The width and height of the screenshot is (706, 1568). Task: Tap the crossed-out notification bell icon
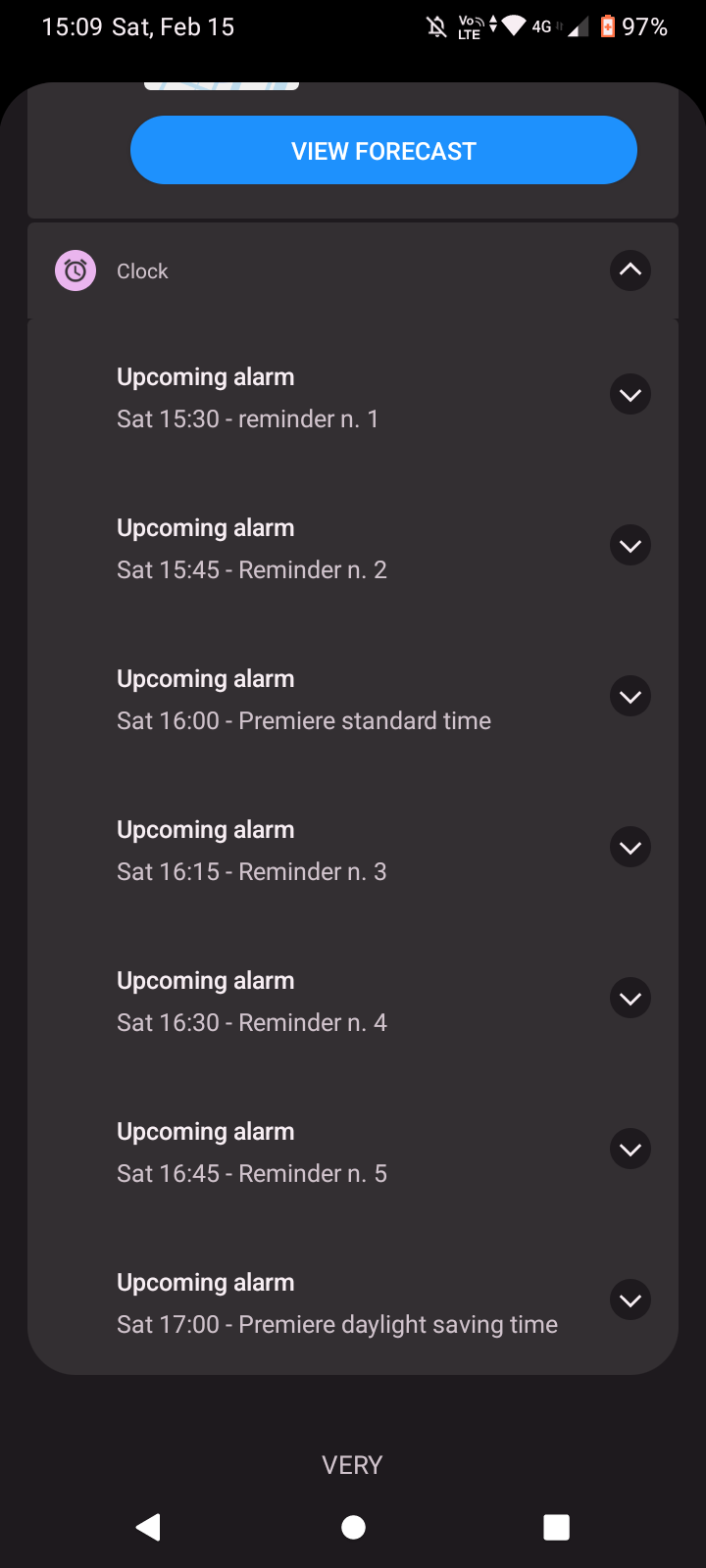[x=436, y=25]
